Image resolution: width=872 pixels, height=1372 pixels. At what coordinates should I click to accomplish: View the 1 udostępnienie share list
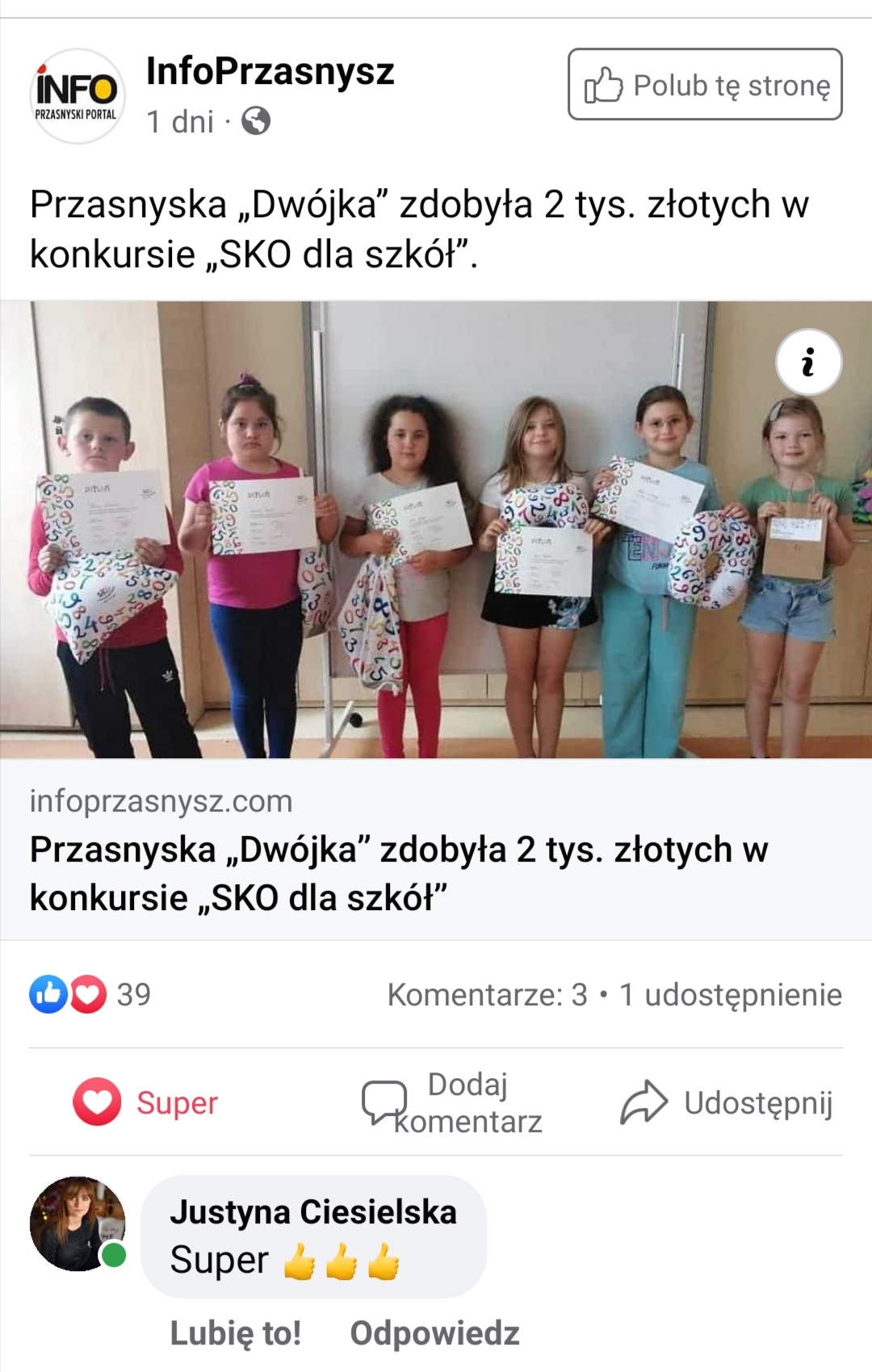coord(730,995)
